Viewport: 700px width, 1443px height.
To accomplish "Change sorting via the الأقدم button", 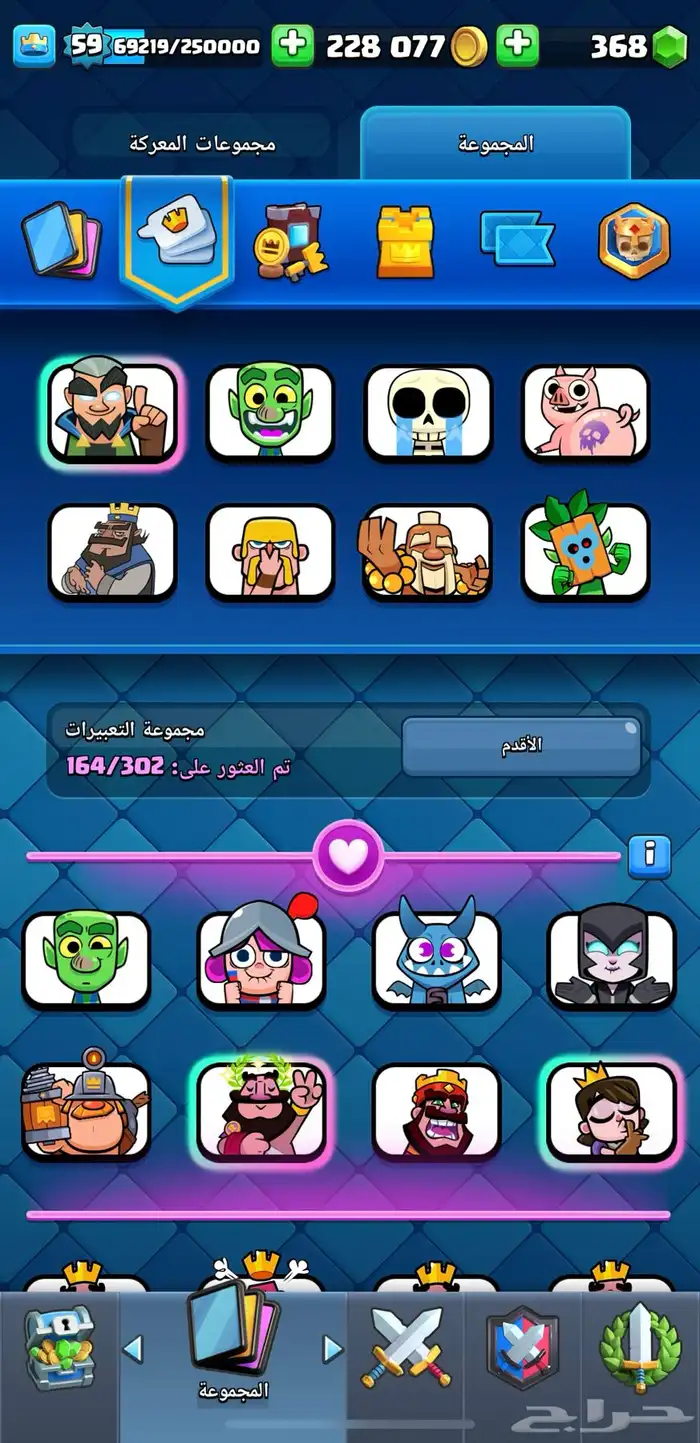I will pyautogui.click(x=521, y=745).
